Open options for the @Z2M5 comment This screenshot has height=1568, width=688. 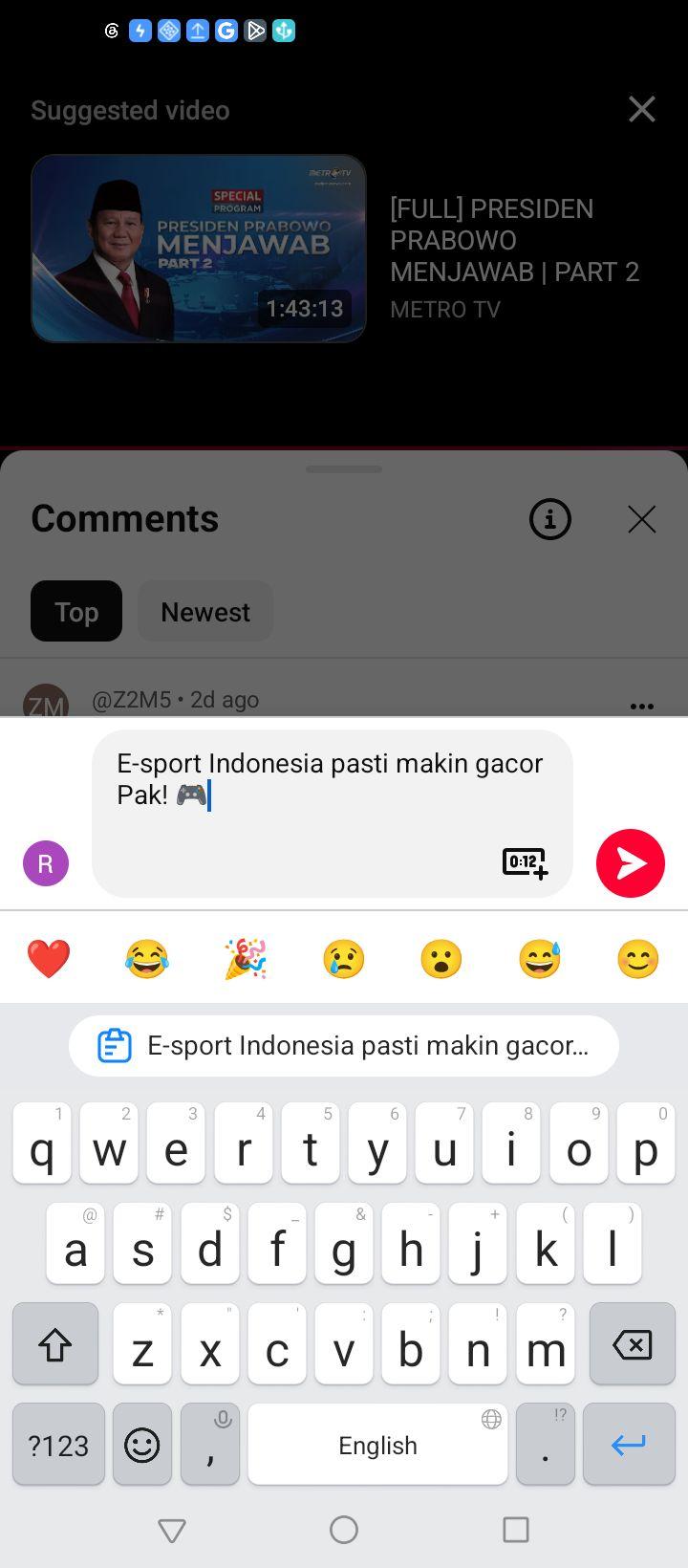tap(642, 706)
